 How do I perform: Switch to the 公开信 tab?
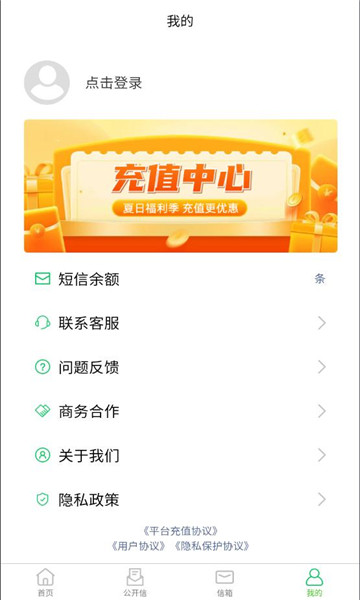tap(135, 582)
